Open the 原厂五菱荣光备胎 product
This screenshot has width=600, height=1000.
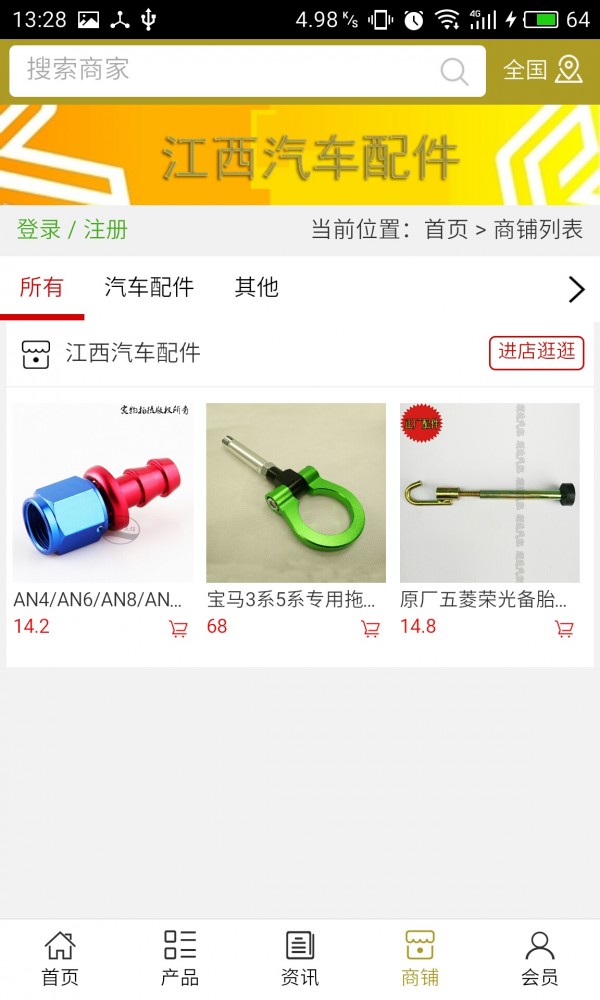tap(490, 493)
